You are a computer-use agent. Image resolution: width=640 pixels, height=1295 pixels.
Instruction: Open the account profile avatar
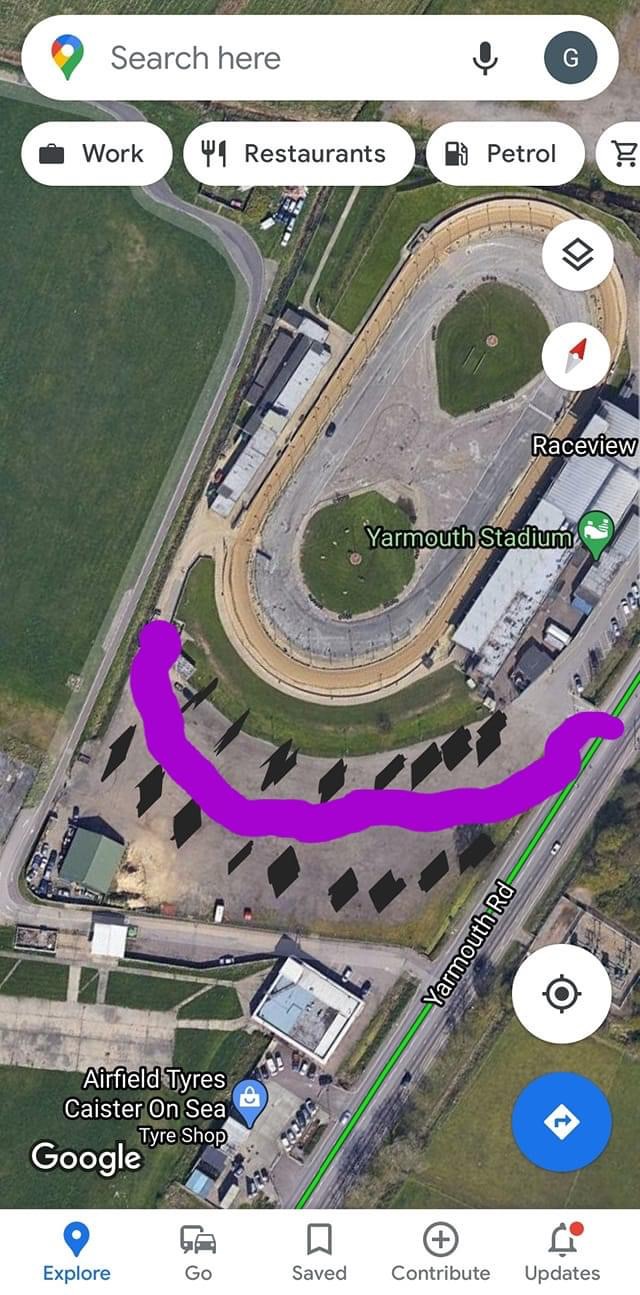(x=570, y=58)
